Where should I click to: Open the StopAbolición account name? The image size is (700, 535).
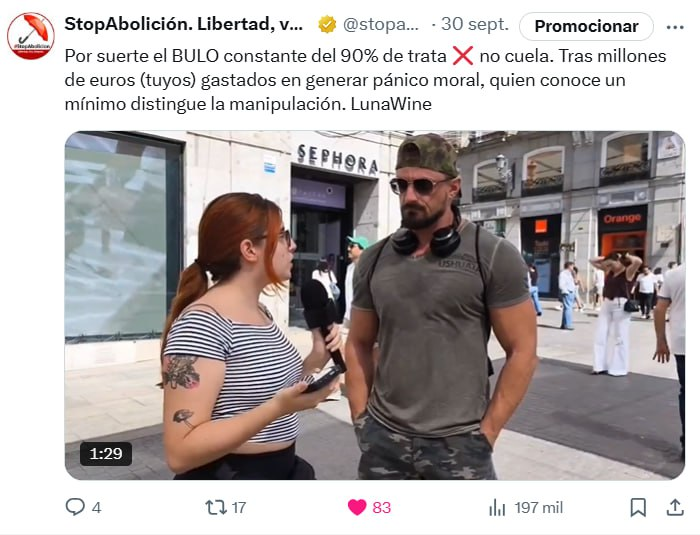point(183,25)
